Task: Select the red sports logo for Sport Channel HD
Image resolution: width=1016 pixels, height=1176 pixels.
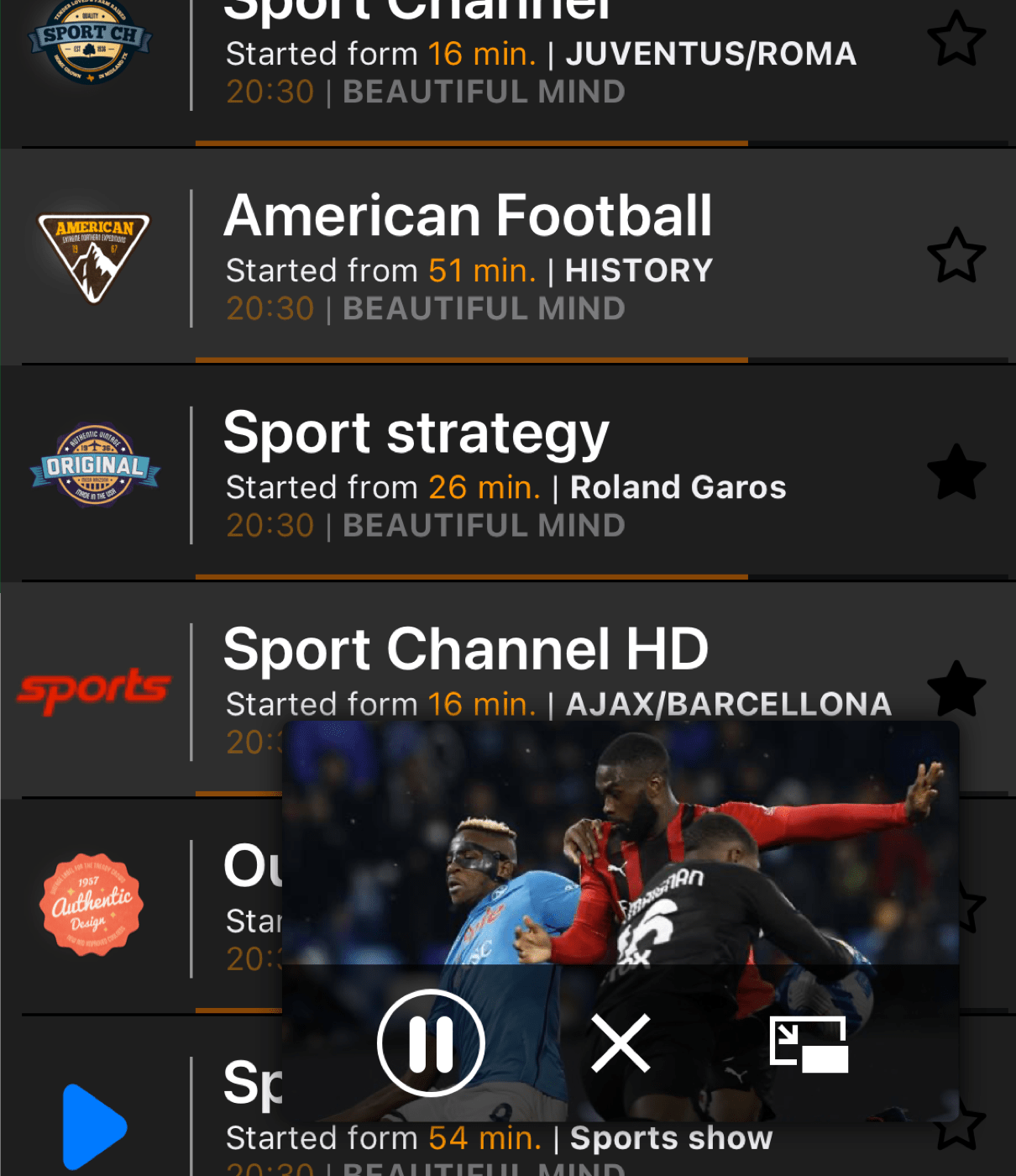Action: [x=92, y=689]
